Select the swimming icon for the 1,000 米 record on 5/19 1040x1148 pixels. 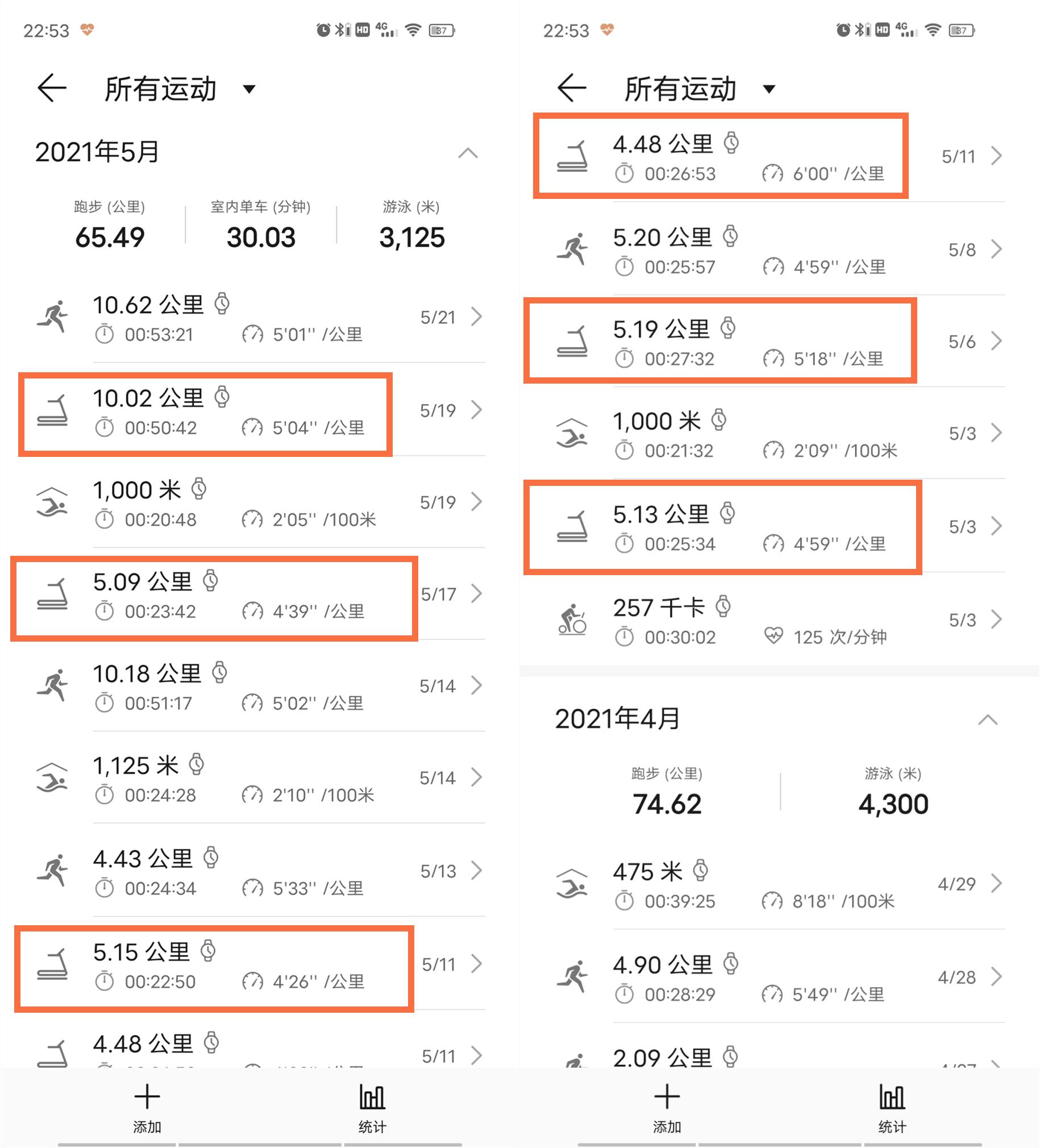tap(53, 504)
